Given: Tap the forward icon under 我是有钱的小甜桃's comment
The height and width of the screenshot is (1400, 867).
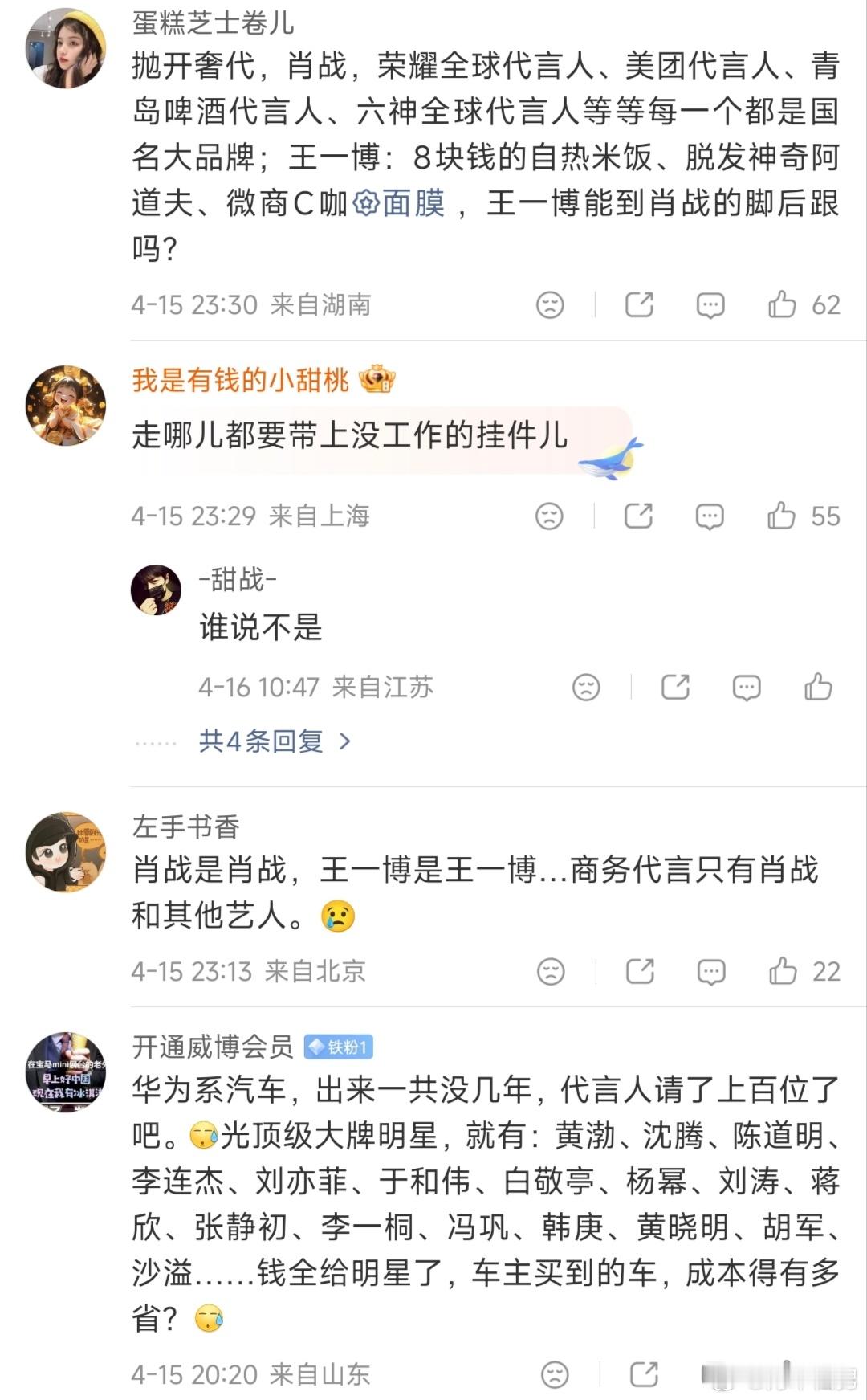Looking at the screenshot, I should point(638,518).
